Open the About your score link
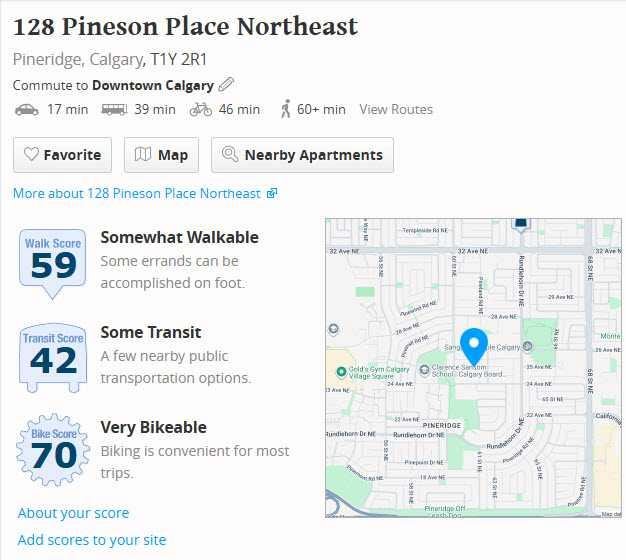Image resolution: width=626 pixels, height=560 pixels. [73, 513]
